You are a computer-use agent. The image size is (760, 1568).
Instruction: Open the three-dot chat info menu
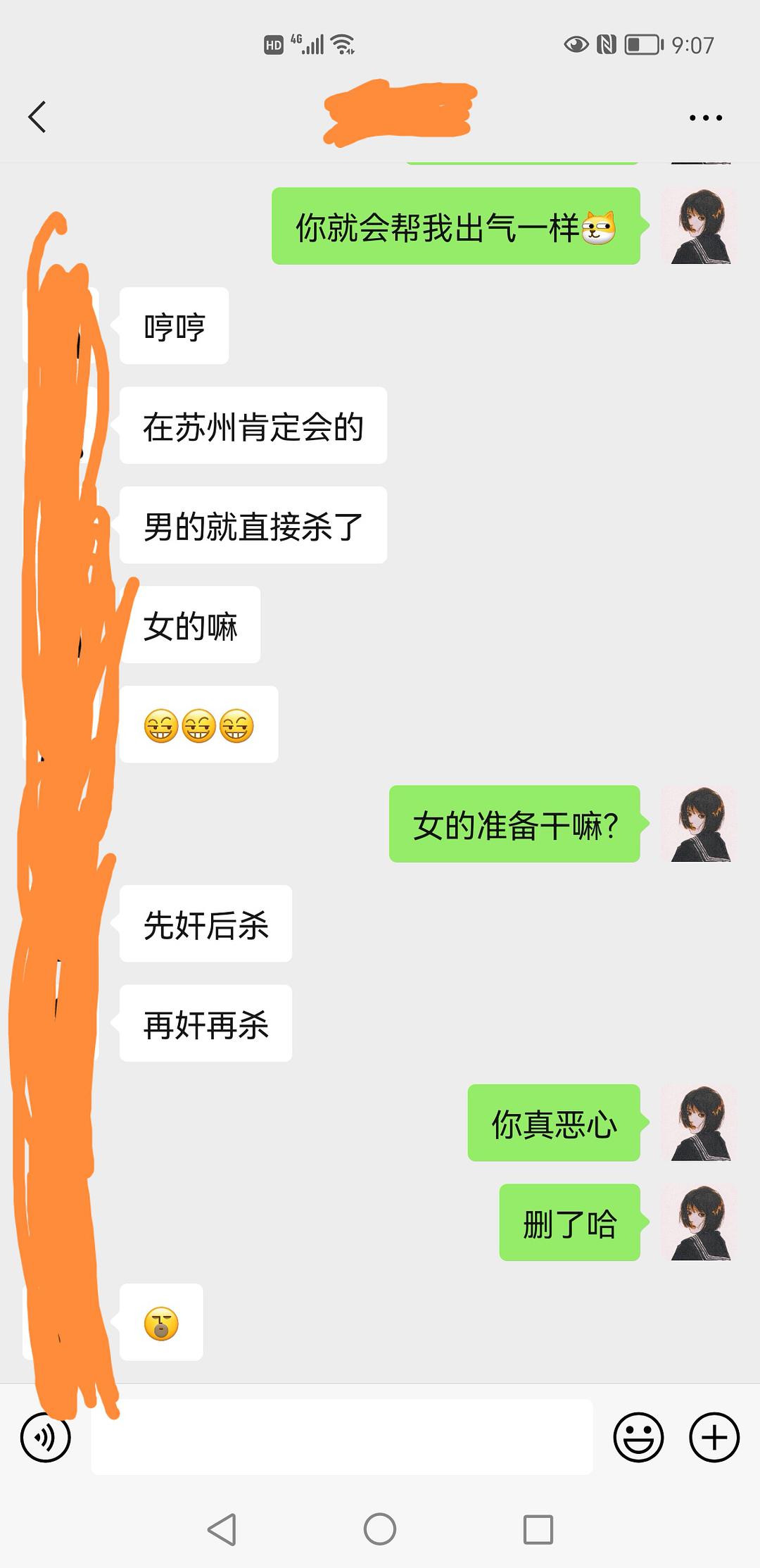point(705,118)
